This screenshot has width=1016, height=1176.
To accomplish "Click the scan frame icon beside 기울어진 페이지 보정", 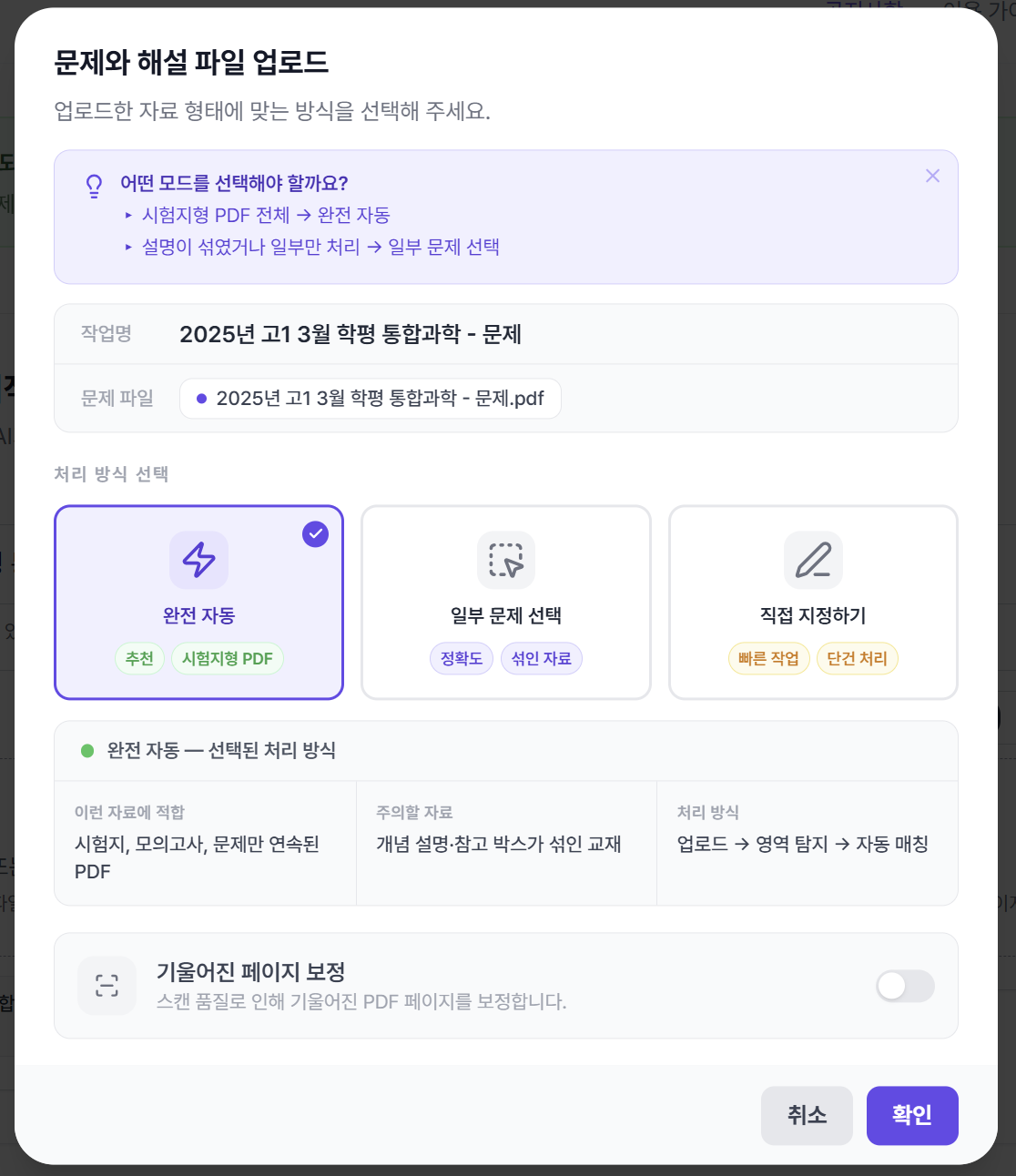I will pyautogui.click(x=107, y=986).
